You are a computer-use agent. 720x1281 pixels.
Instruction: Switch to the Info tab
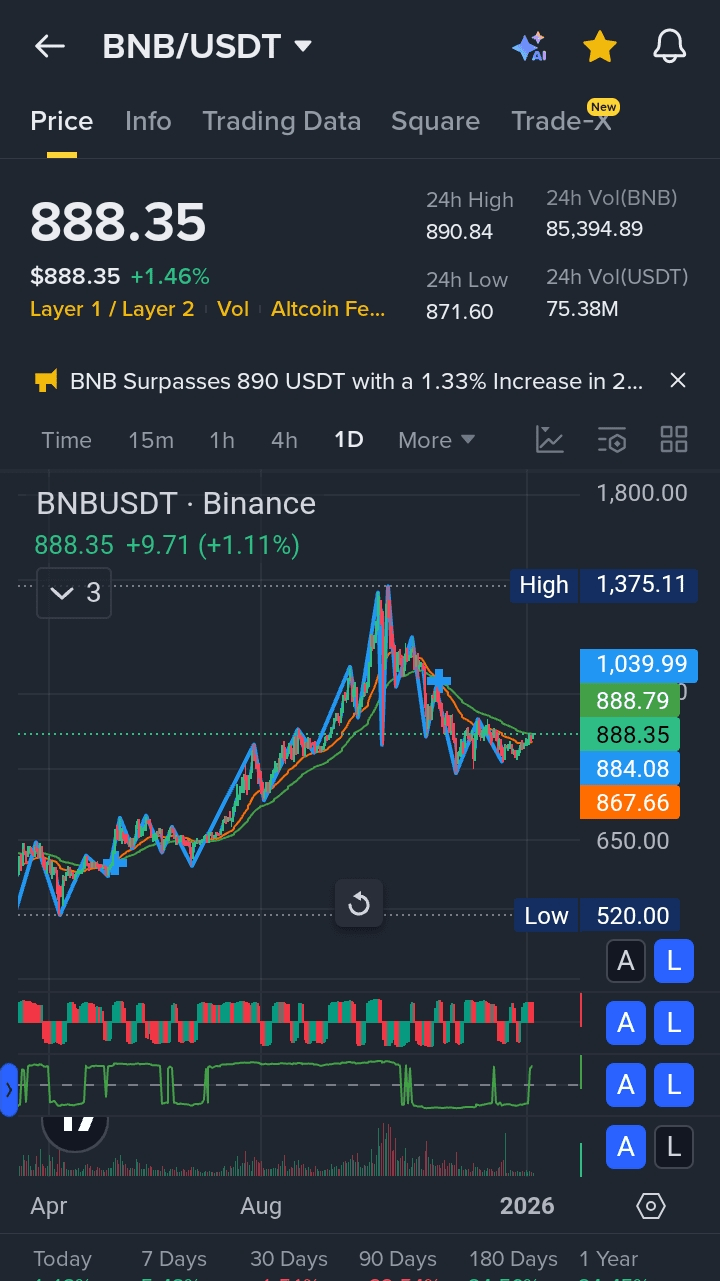pos(148,121)
